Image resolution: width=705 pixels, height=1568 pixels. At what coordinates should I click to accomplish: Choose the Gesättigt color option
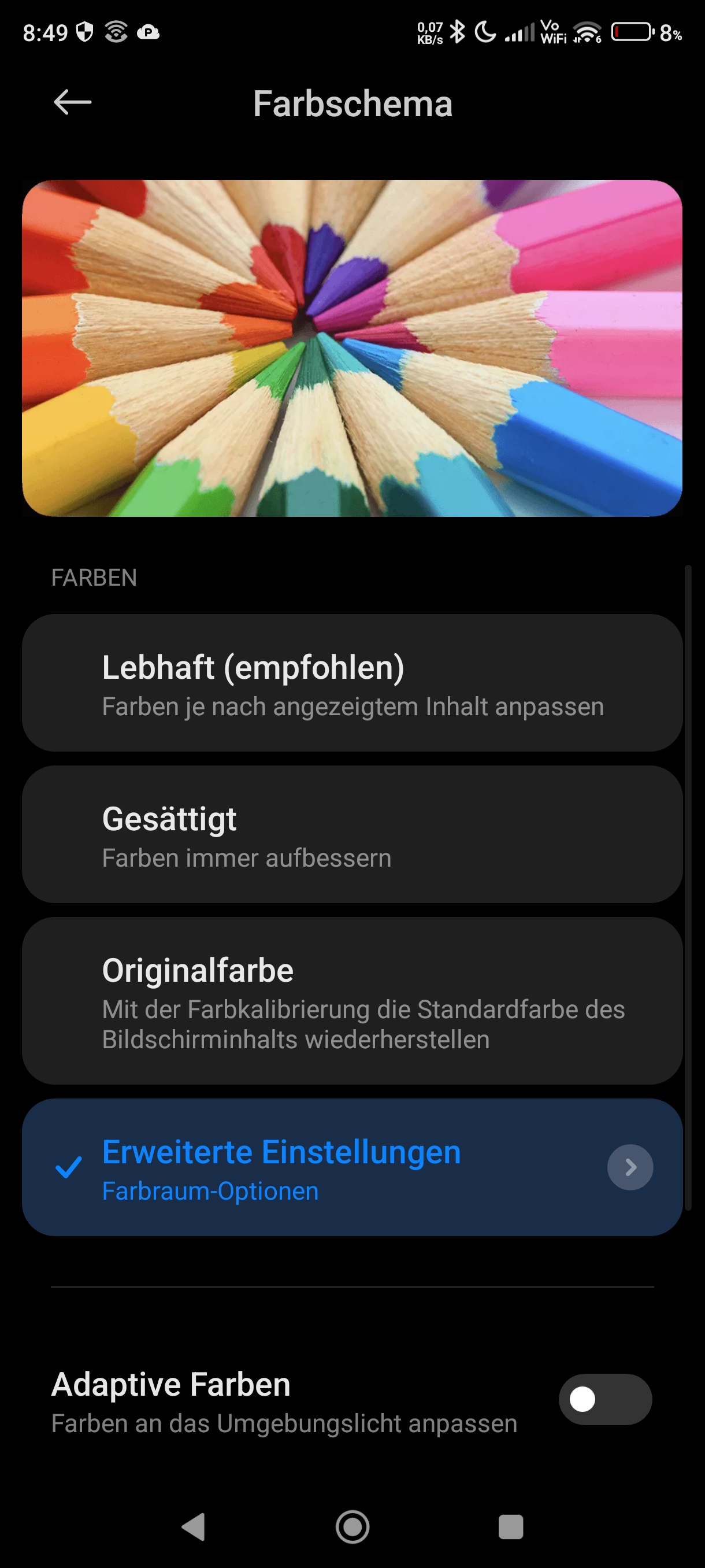click(x=351, y=834)
